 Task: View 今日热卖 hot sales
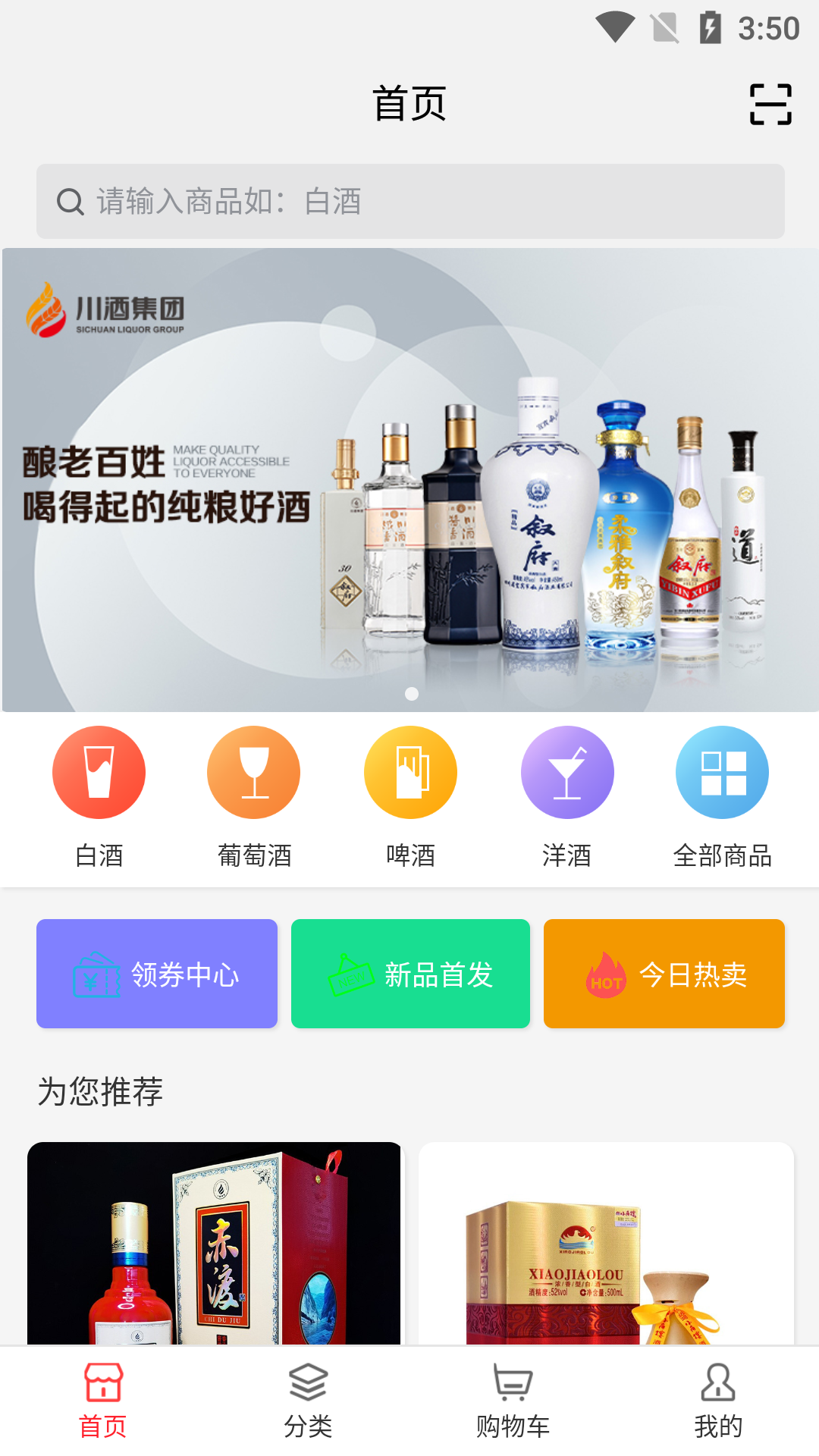pyautogui.click(x=664, y=974)
